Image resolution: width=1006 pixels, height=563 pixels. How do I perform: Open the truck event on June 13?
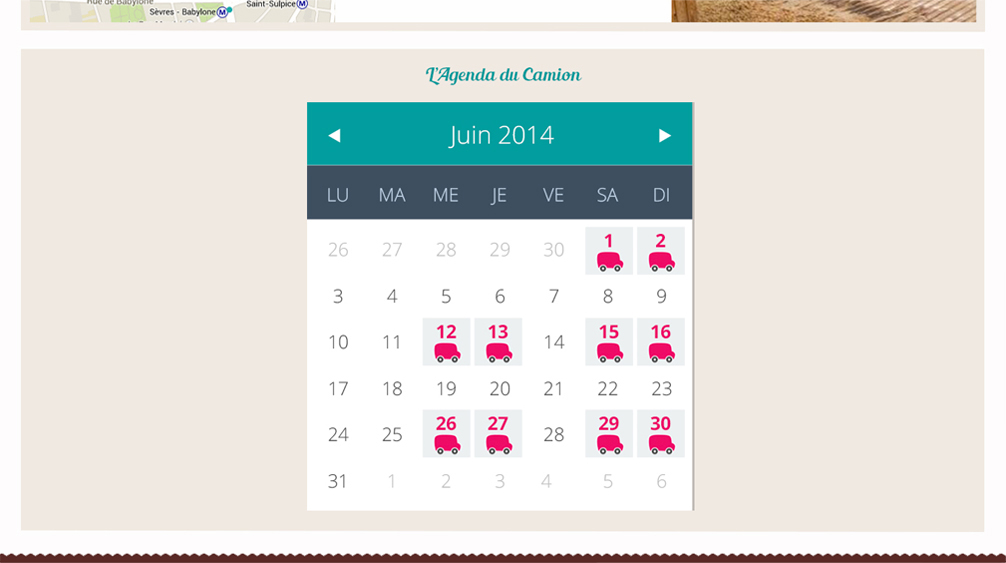point(498,342)
